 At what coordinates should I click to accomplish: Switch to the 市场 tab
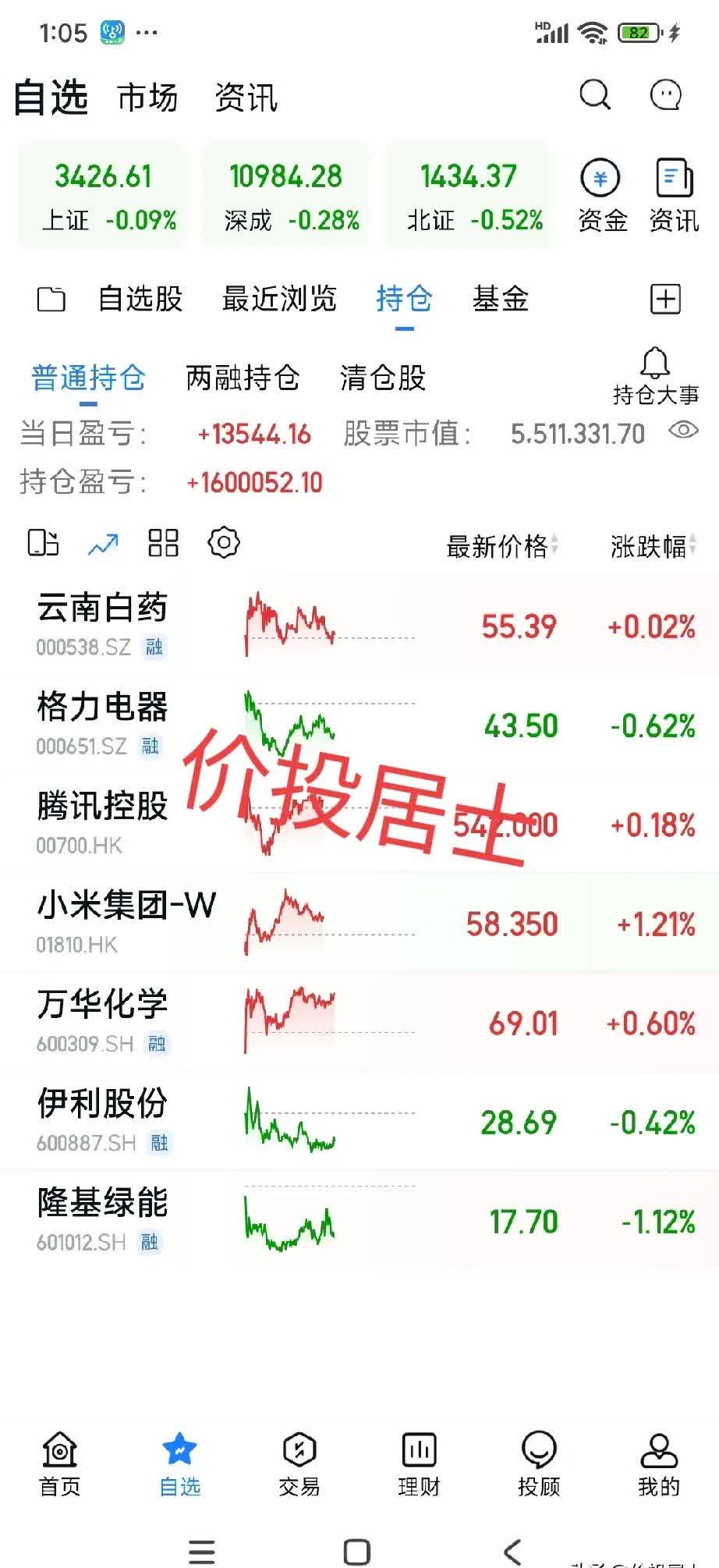tap(147, 97)
